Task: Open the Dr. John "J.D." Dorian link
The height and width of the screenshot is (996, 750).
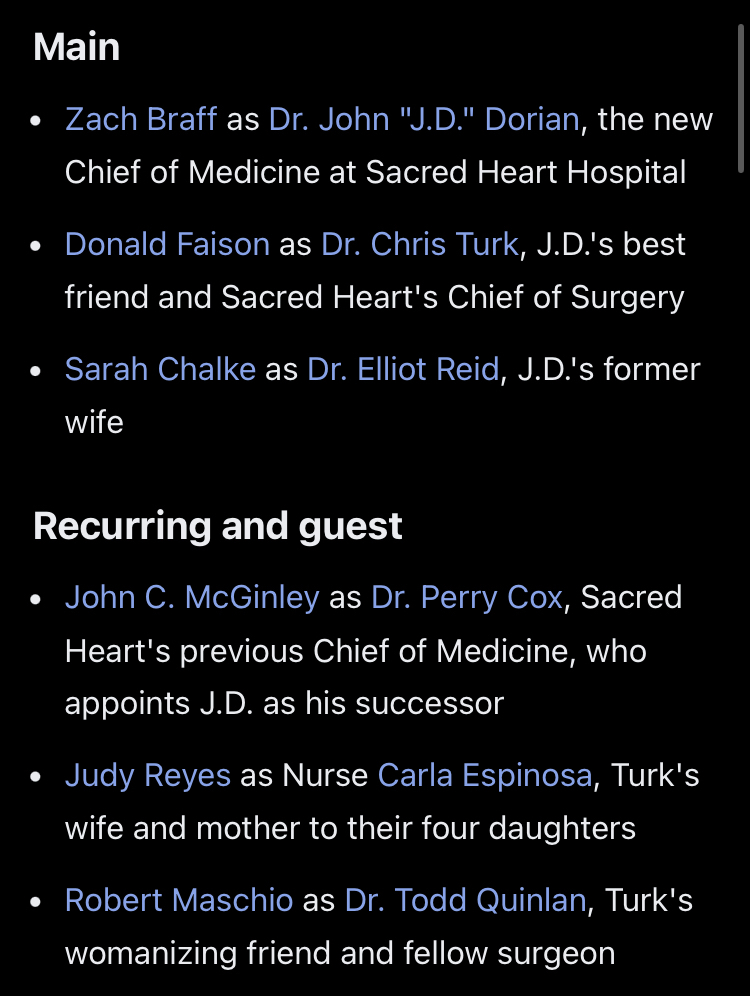Action: tap(423, 120)
